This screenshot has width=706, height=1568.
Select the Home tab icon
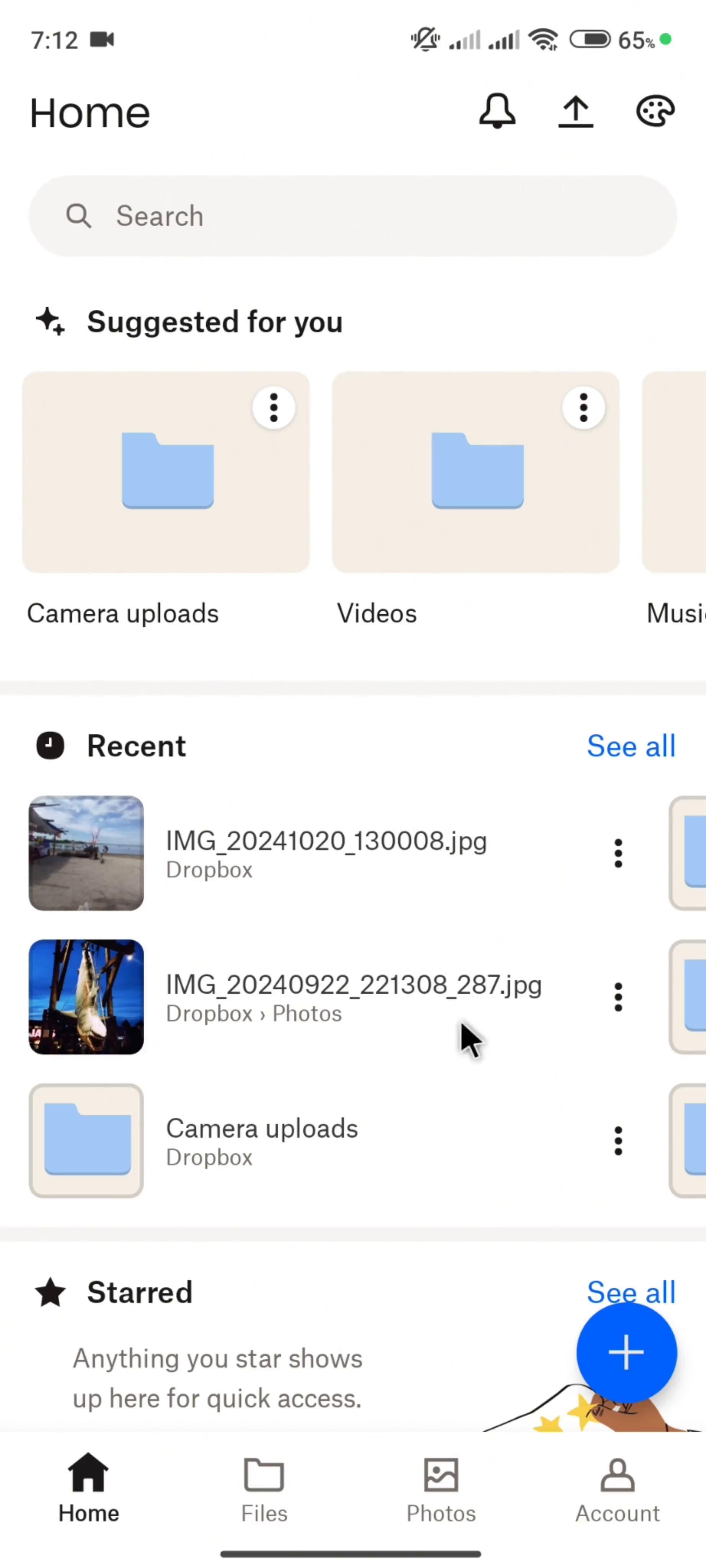click(x=88, y=1485)
